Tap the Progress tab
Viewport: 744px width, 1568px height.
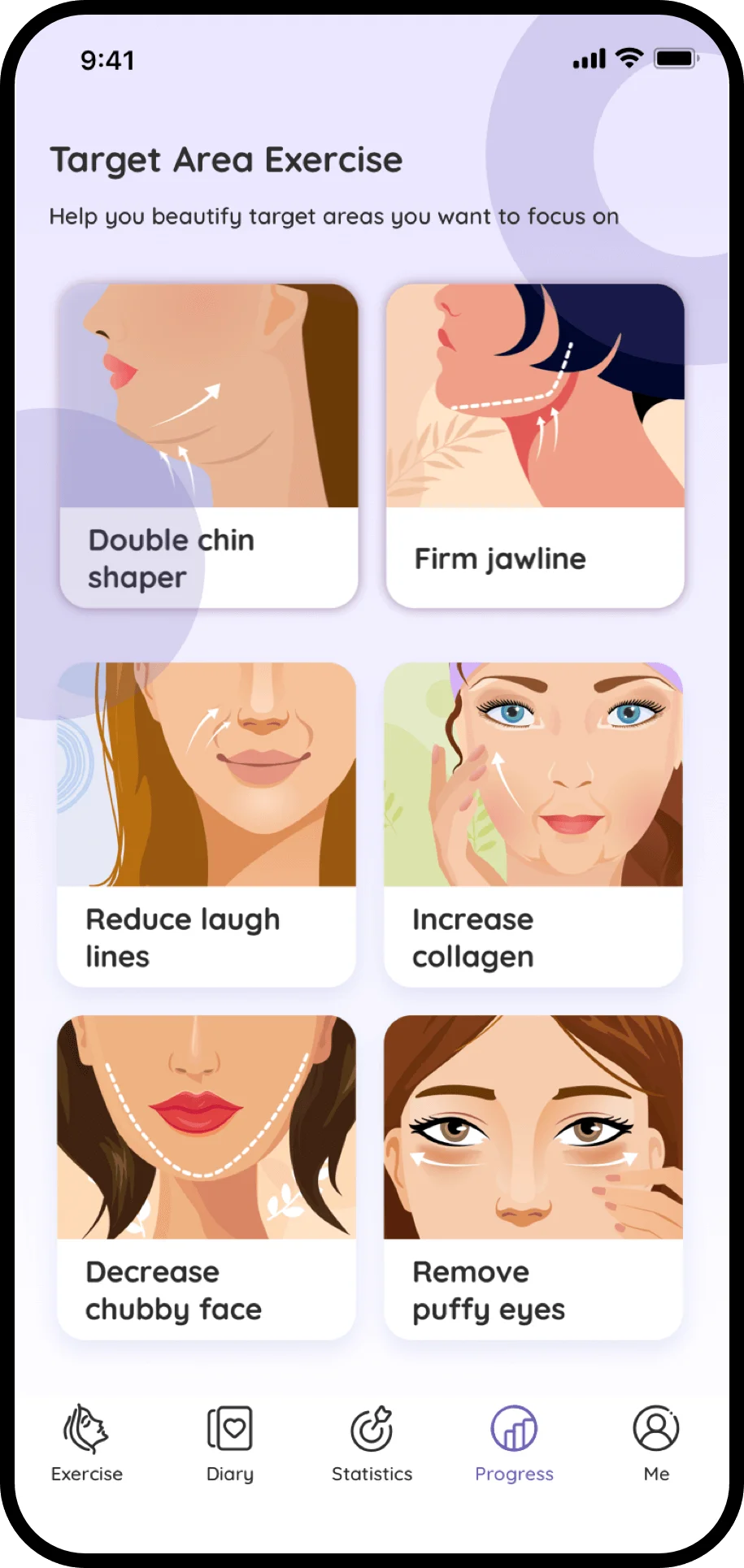click(514, 1444)
